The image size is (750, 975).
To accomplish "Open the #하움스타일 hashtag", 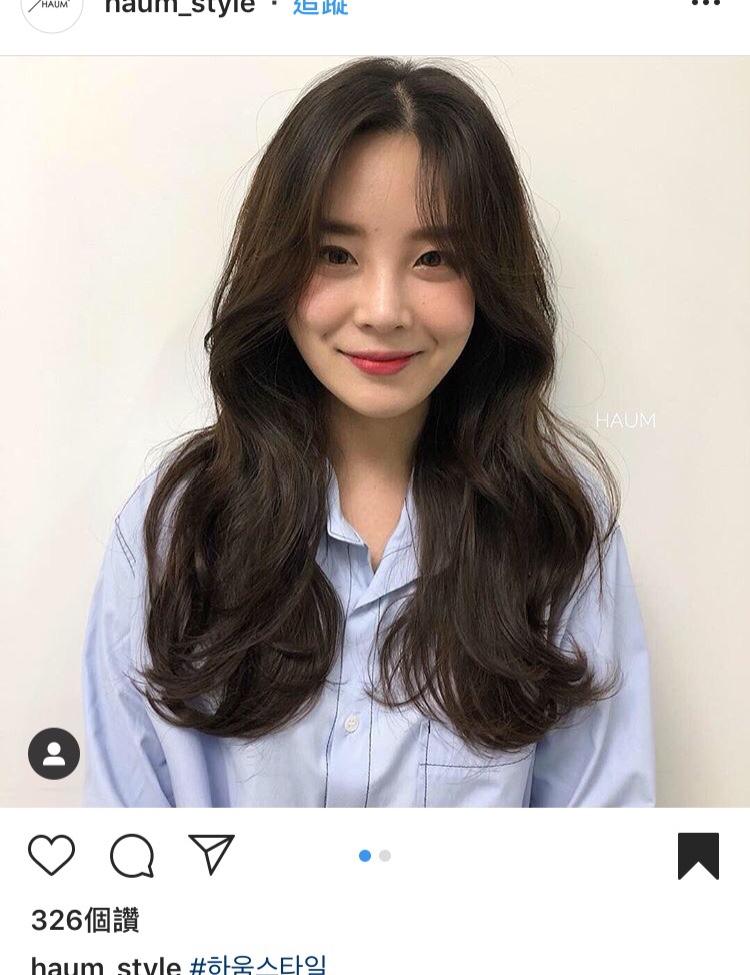I will pyautogui.click(x=258, y=965).
